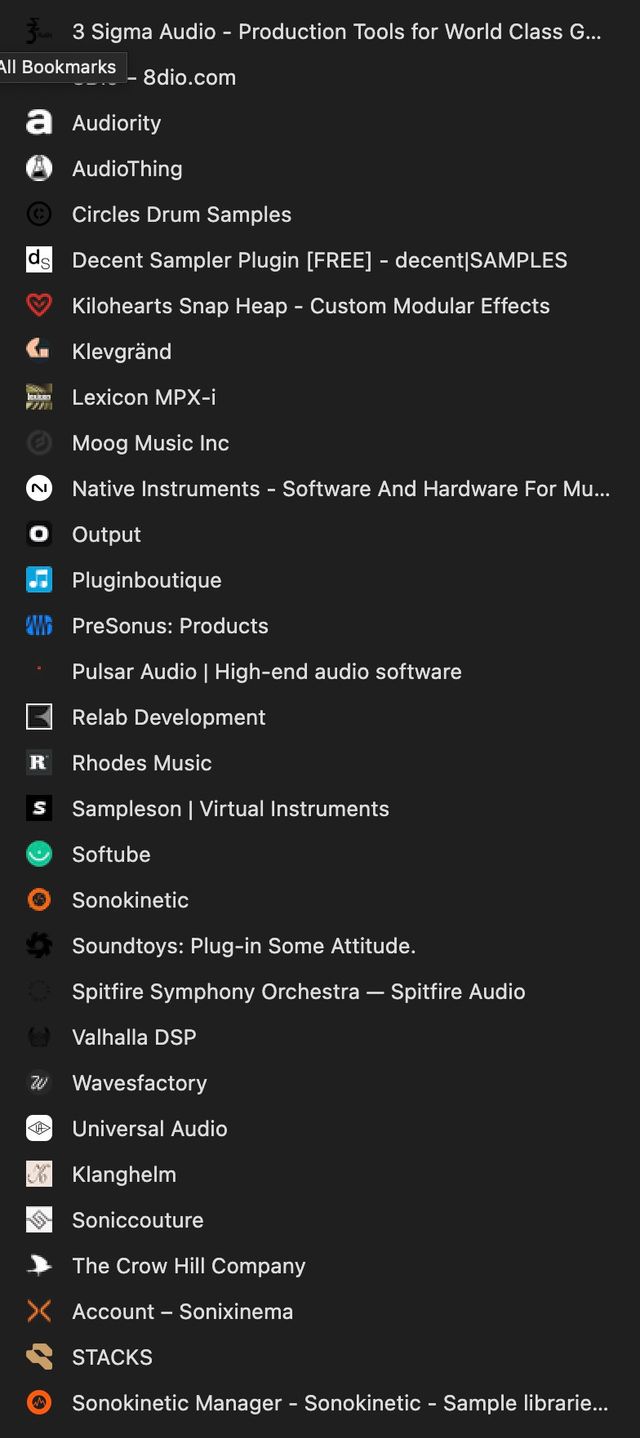This screenshot has height=1438, width=640.
Task: Open the Soundtoys bookmark
Action: coord(243,946)
